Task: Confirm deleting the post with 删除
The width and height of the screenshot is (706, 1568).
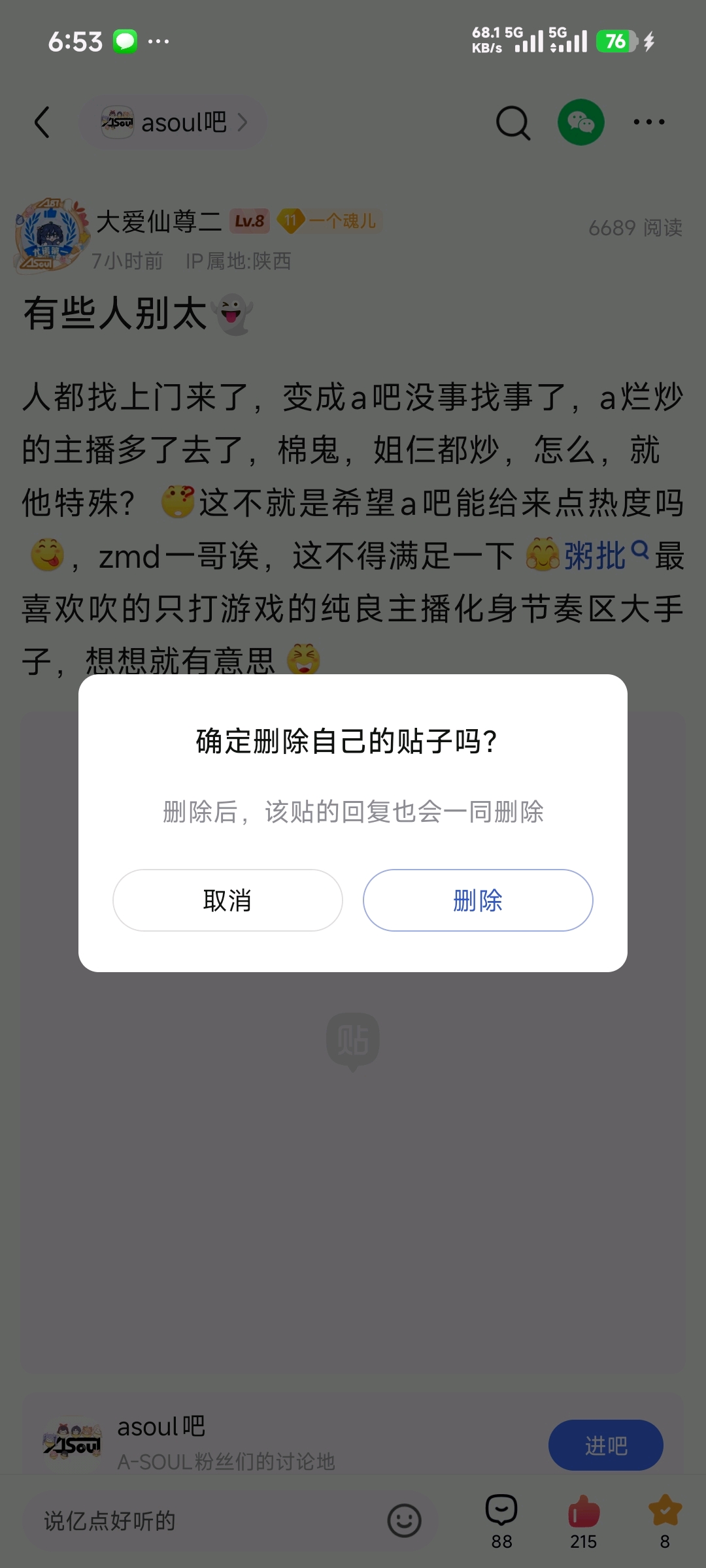Action: click(478, 900)
